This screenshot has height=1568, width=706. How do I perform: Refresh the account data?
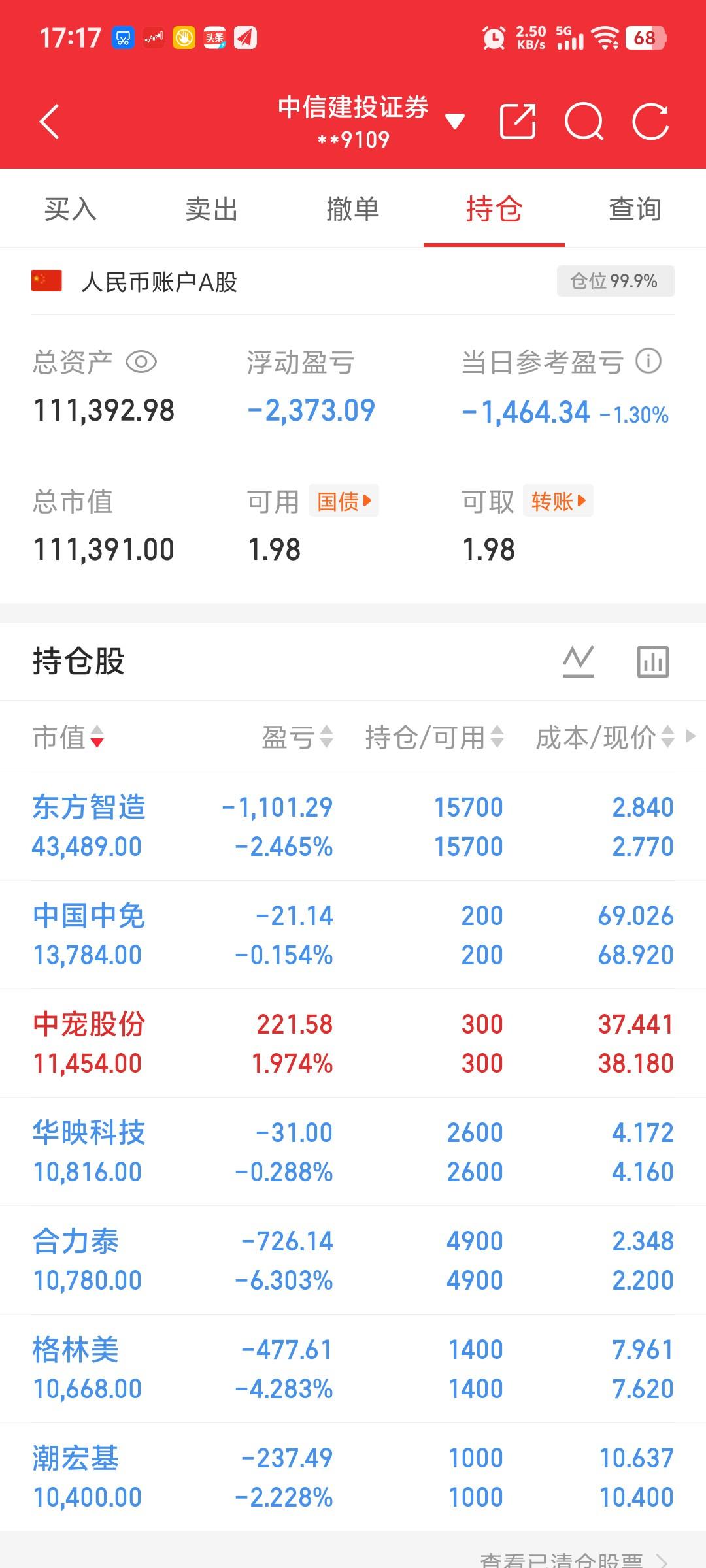point(649,121)
